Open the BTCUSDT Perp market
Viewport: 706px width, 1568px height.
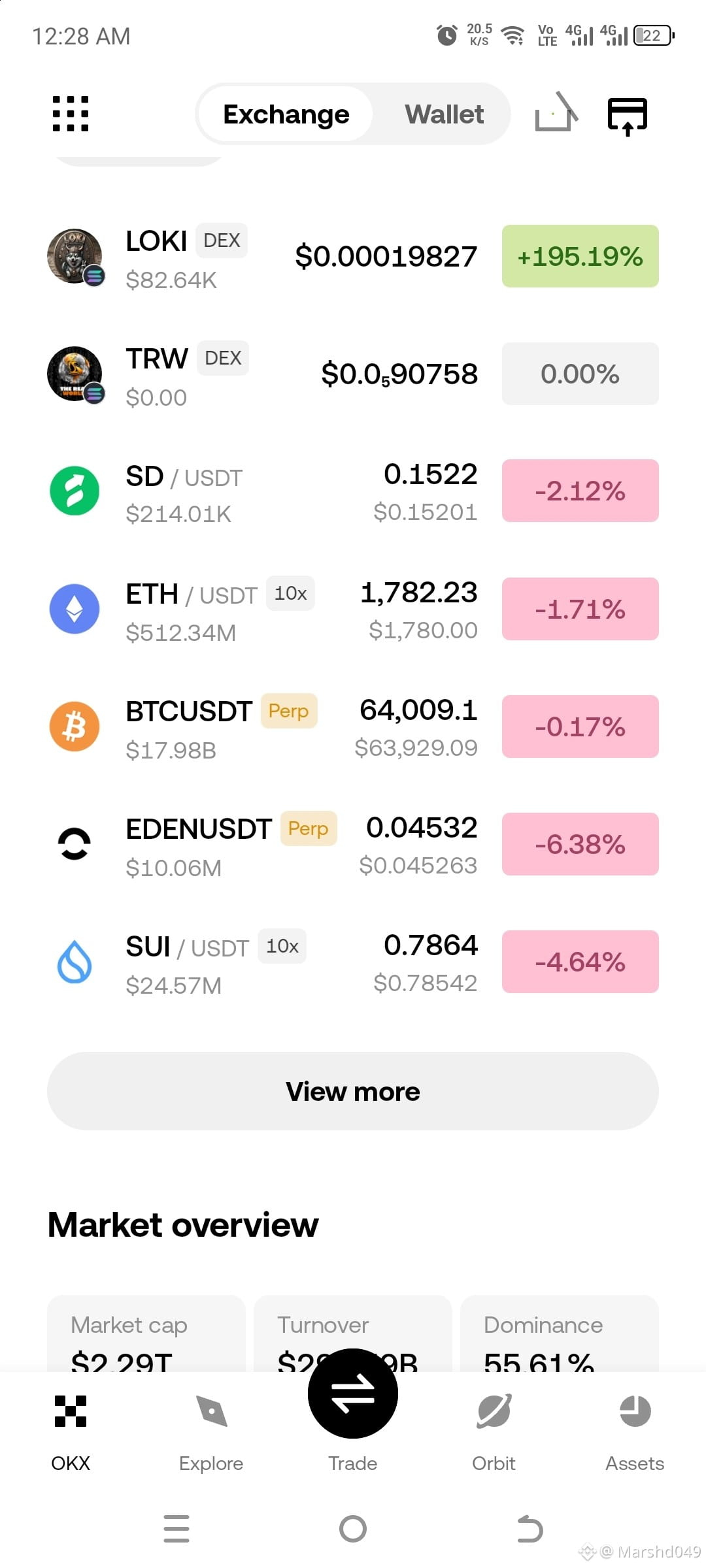coord(353,727)
